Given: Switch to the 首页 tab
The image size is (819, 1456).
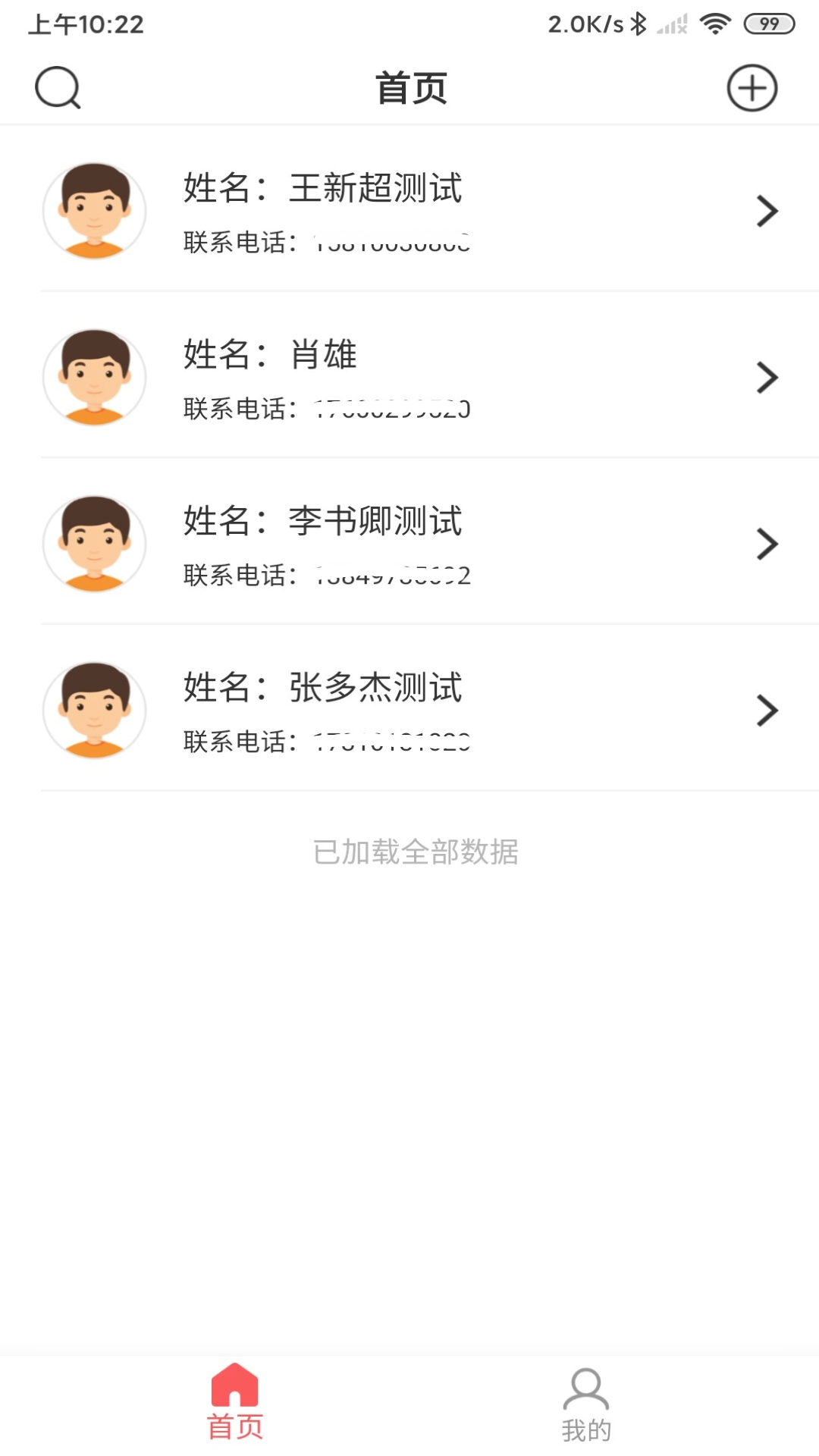Looking at the screenshot, I should pyautogui.click(x=234, y=1403).
